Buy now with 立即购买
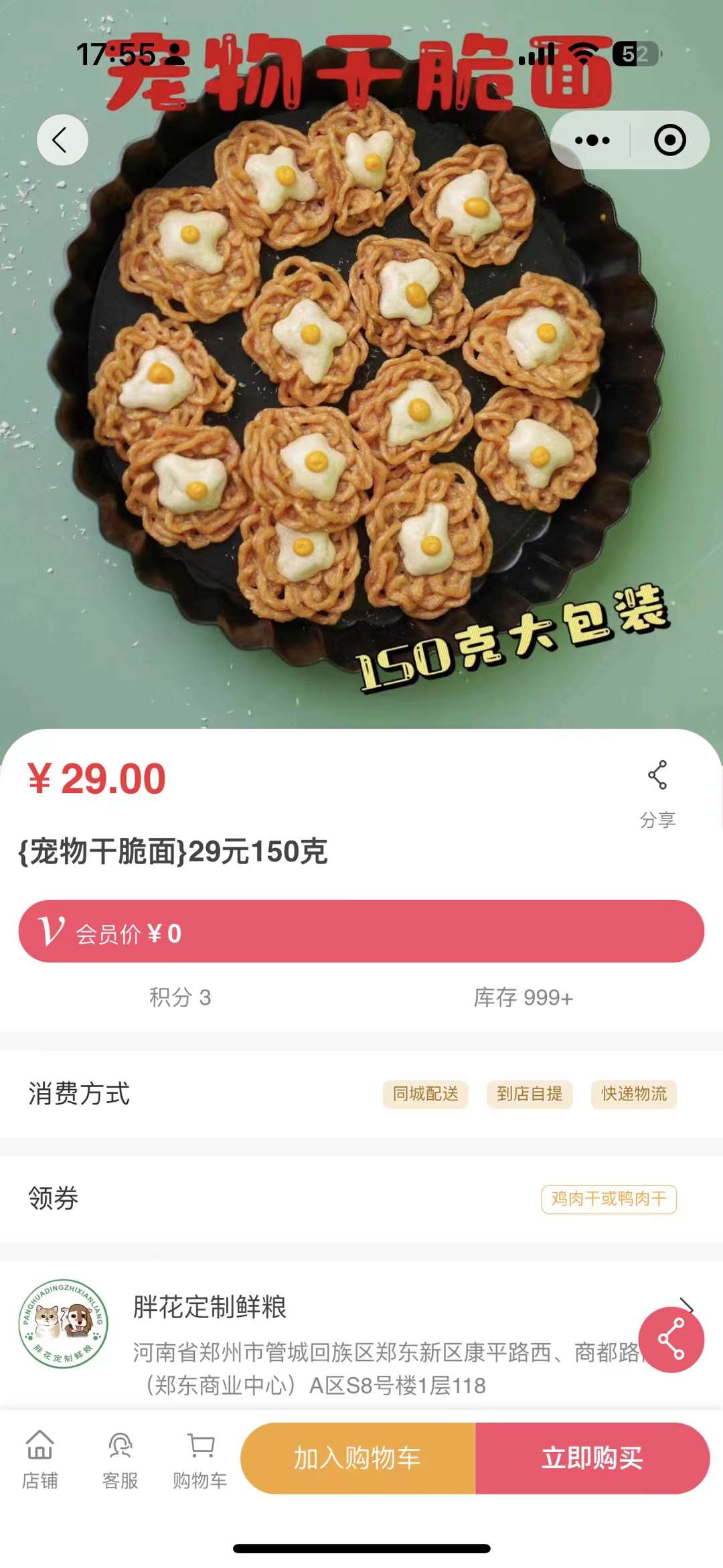 [592, 1457]
